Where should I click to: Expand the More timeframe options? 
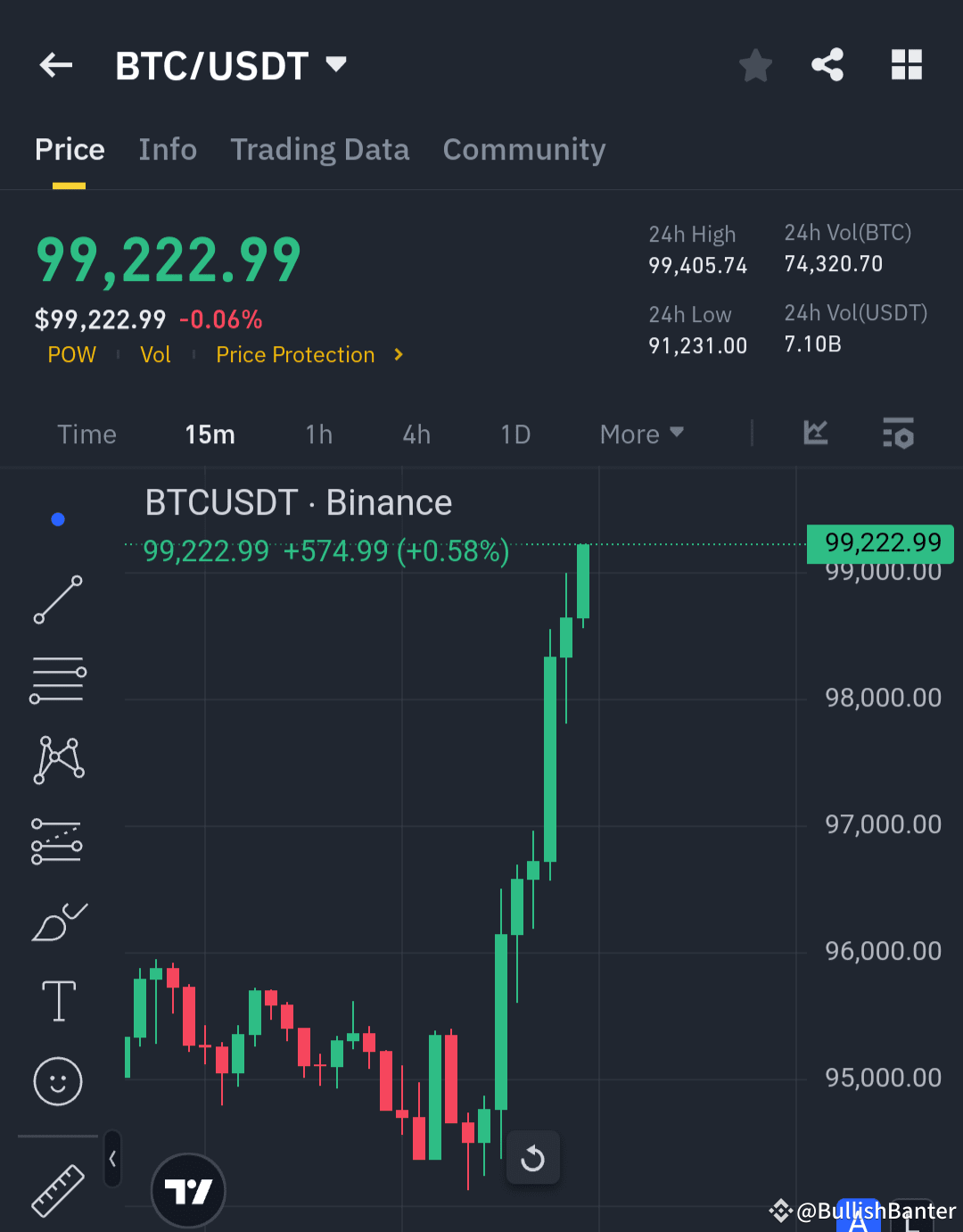[640, 434]
